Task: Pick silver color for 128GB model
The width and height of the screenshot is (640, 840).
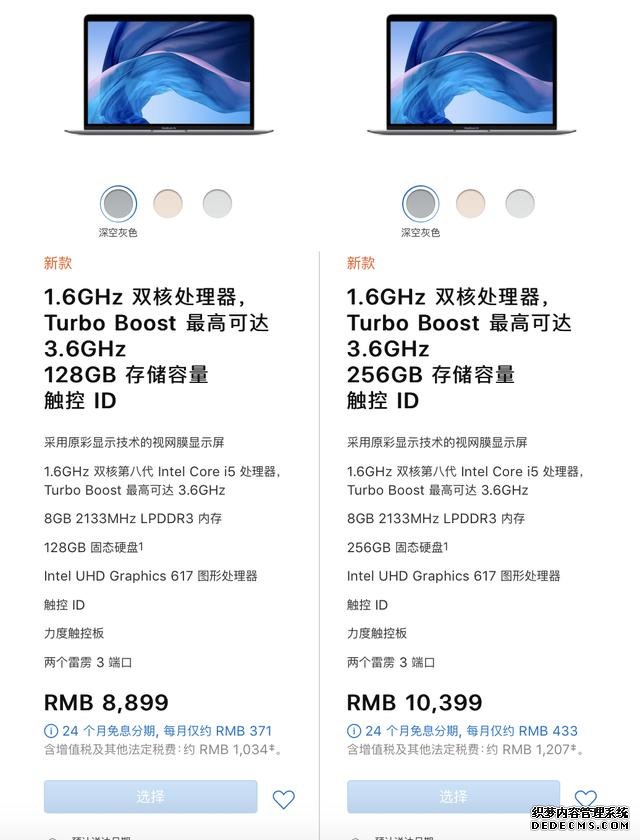Action: [x=217, y=204]
